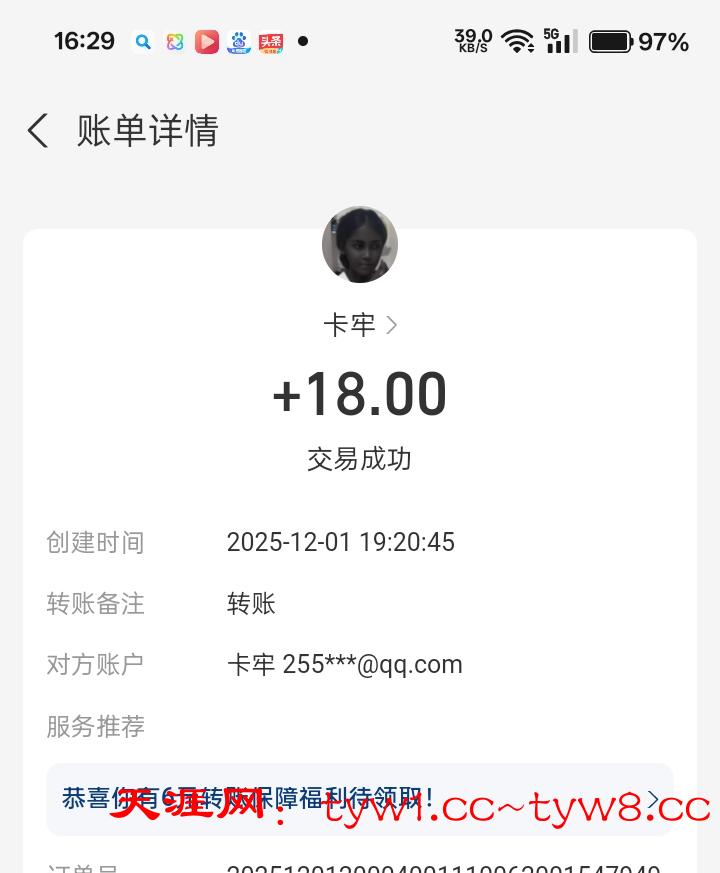Image resolution: width=720 pixels, height=873 pixels.
Task: Tap the payer's round avatar picture
Action: pyautogui.click(x=360, y=244)
